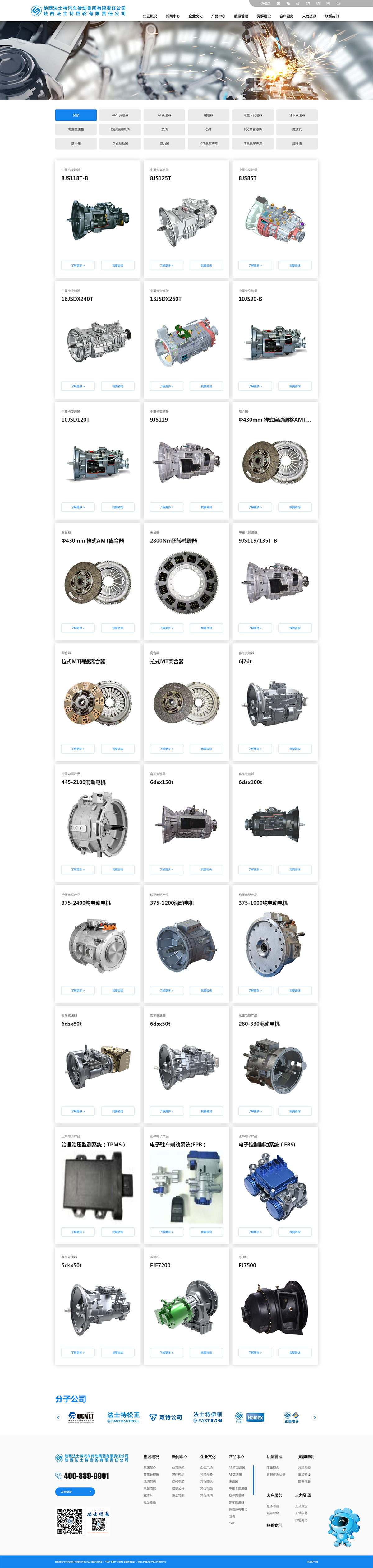
Task: Tap 了解更多 under 8JS125T
Action: click(166, 265)
